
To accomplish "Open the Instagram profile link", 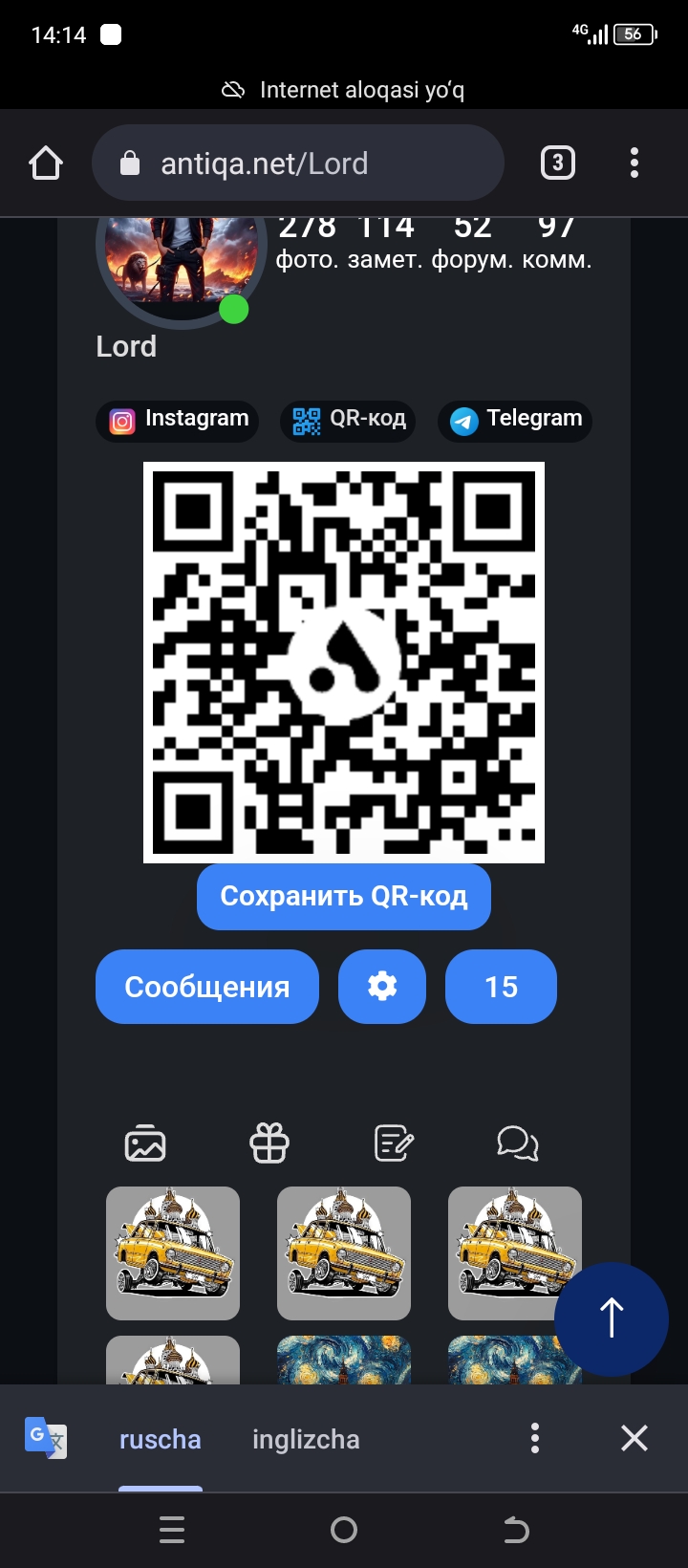I will click(178, 420).
